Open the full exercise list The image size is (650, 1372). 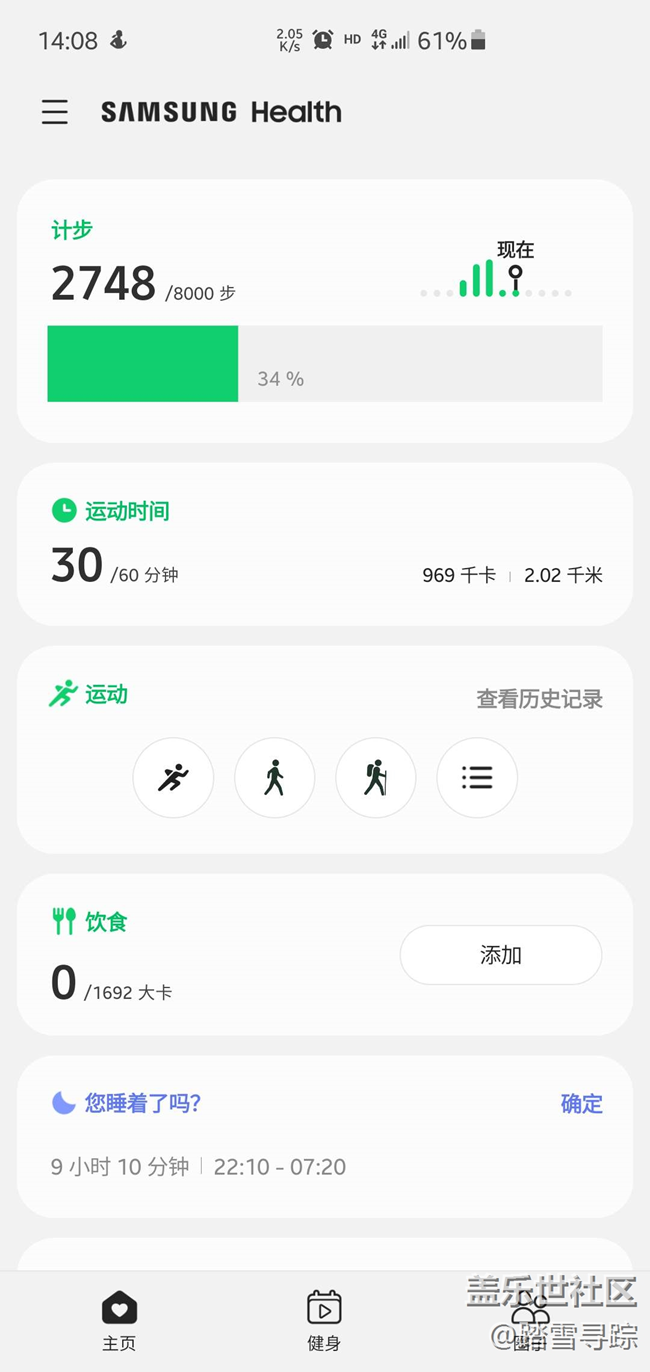tap(477, 777)
